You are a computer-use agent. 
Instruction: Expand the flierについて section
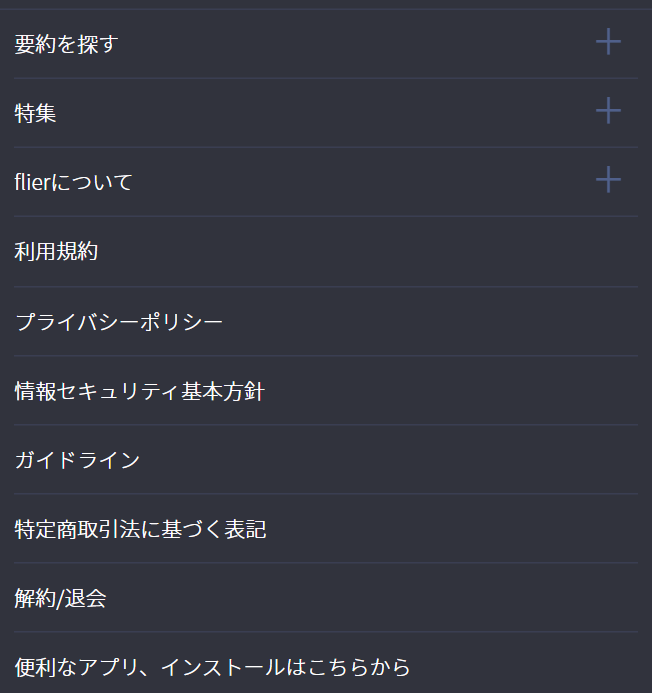[607, 180]
